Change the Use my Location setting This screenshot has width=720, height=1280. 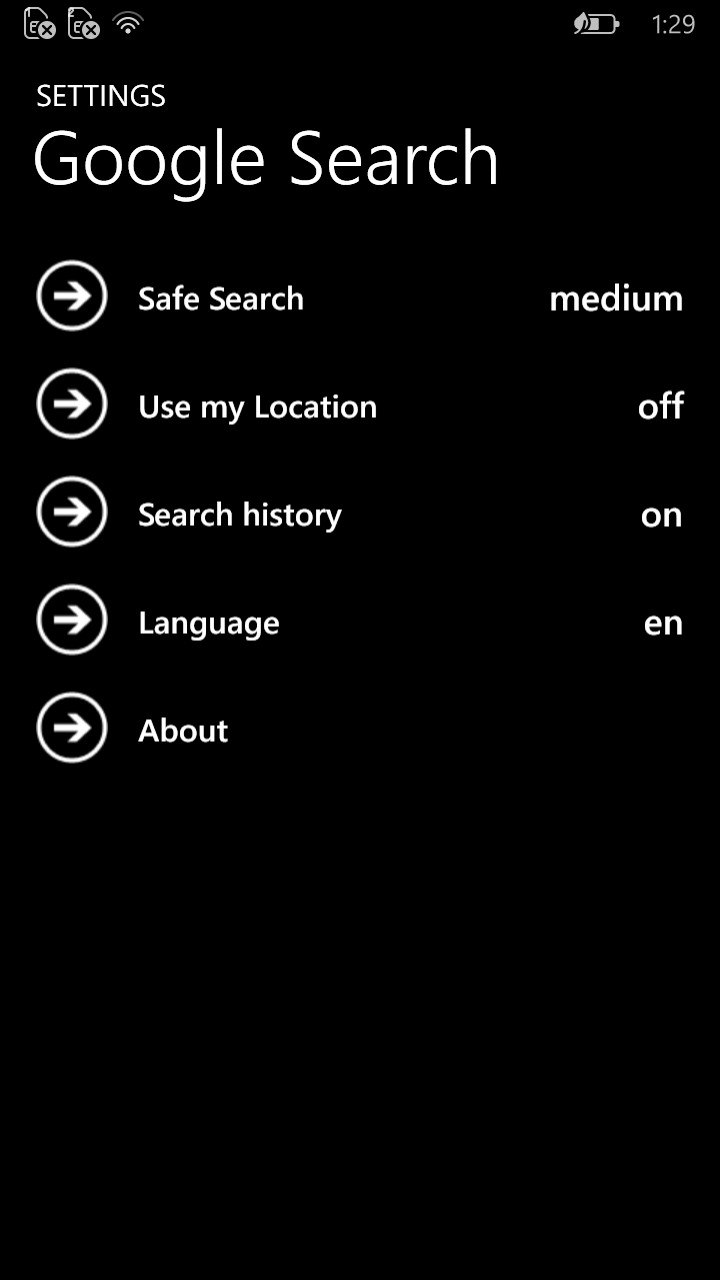click(x=257, y=406)
